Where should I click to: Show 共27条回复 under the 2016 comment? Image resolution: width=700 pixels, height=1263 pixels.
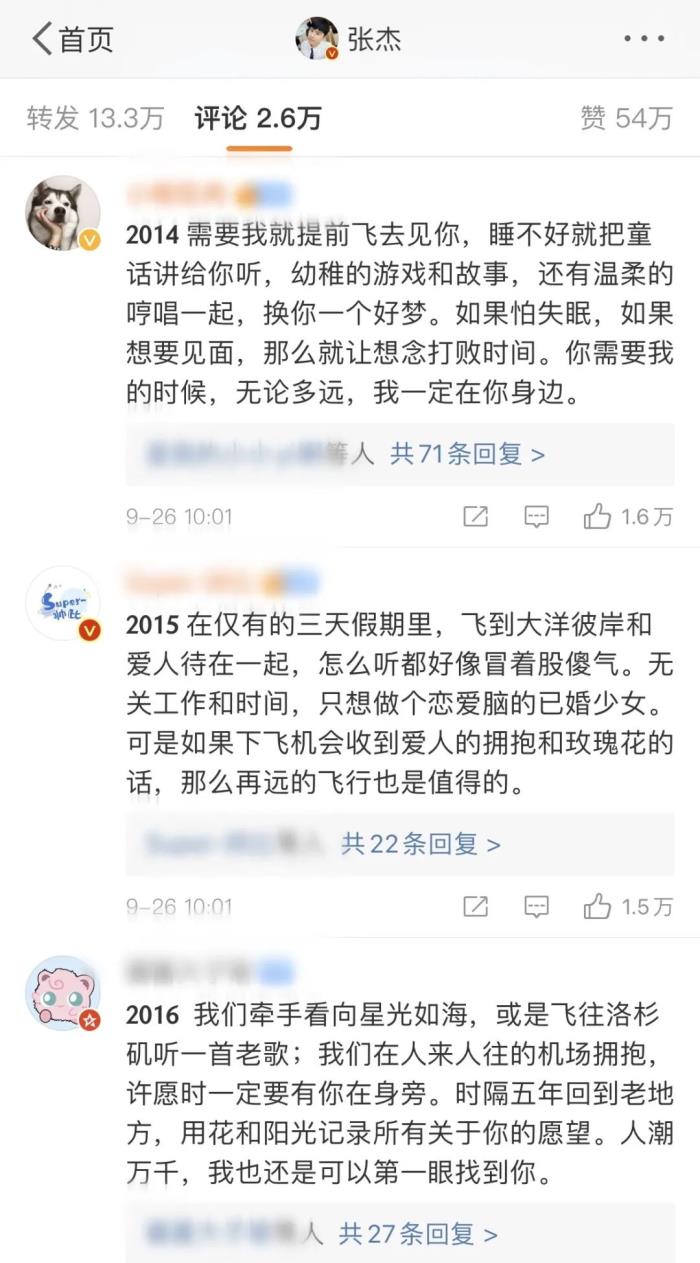pyautogui.click(x=417, y=1234)
